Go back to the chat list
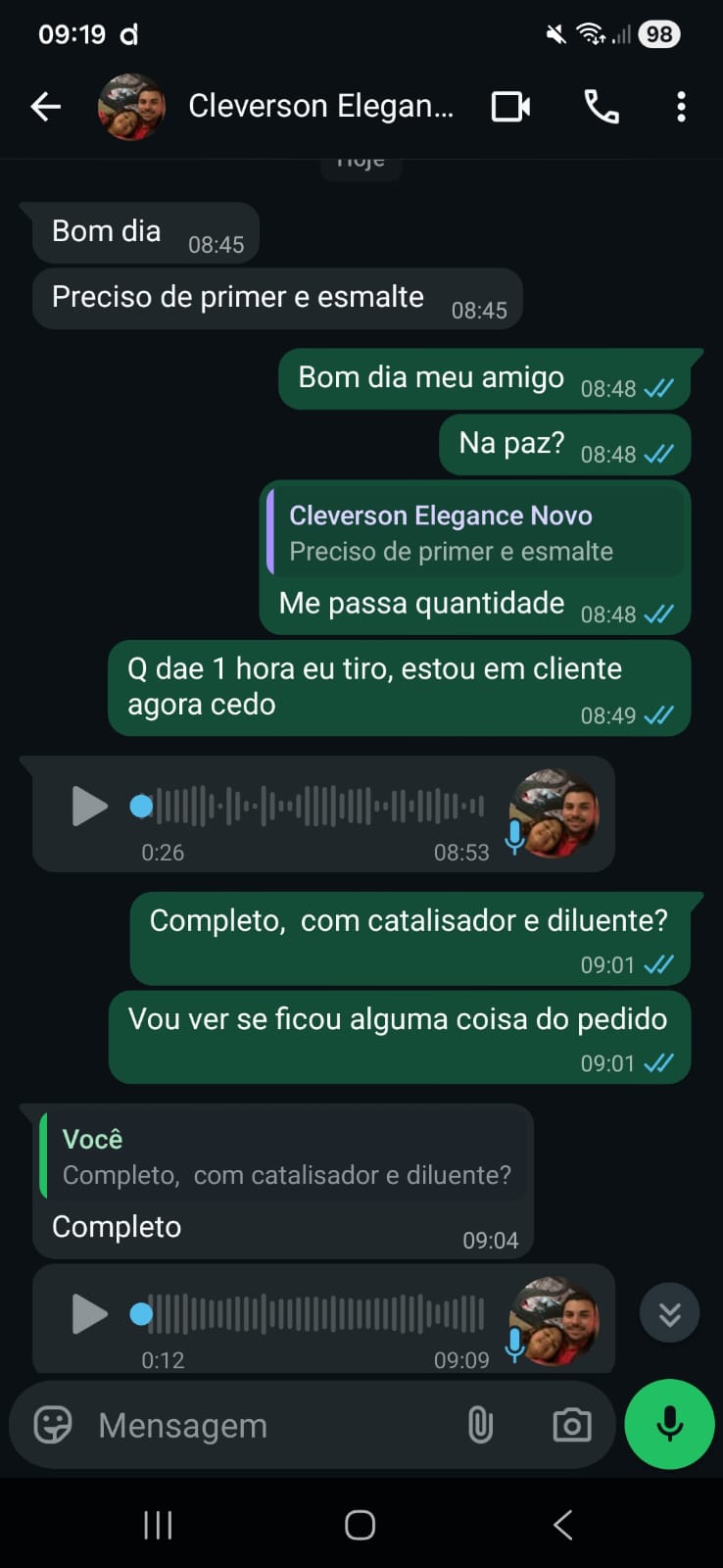Image resolution: width=723 pixels, height=1568 pixels. click(x=45, y=106)
